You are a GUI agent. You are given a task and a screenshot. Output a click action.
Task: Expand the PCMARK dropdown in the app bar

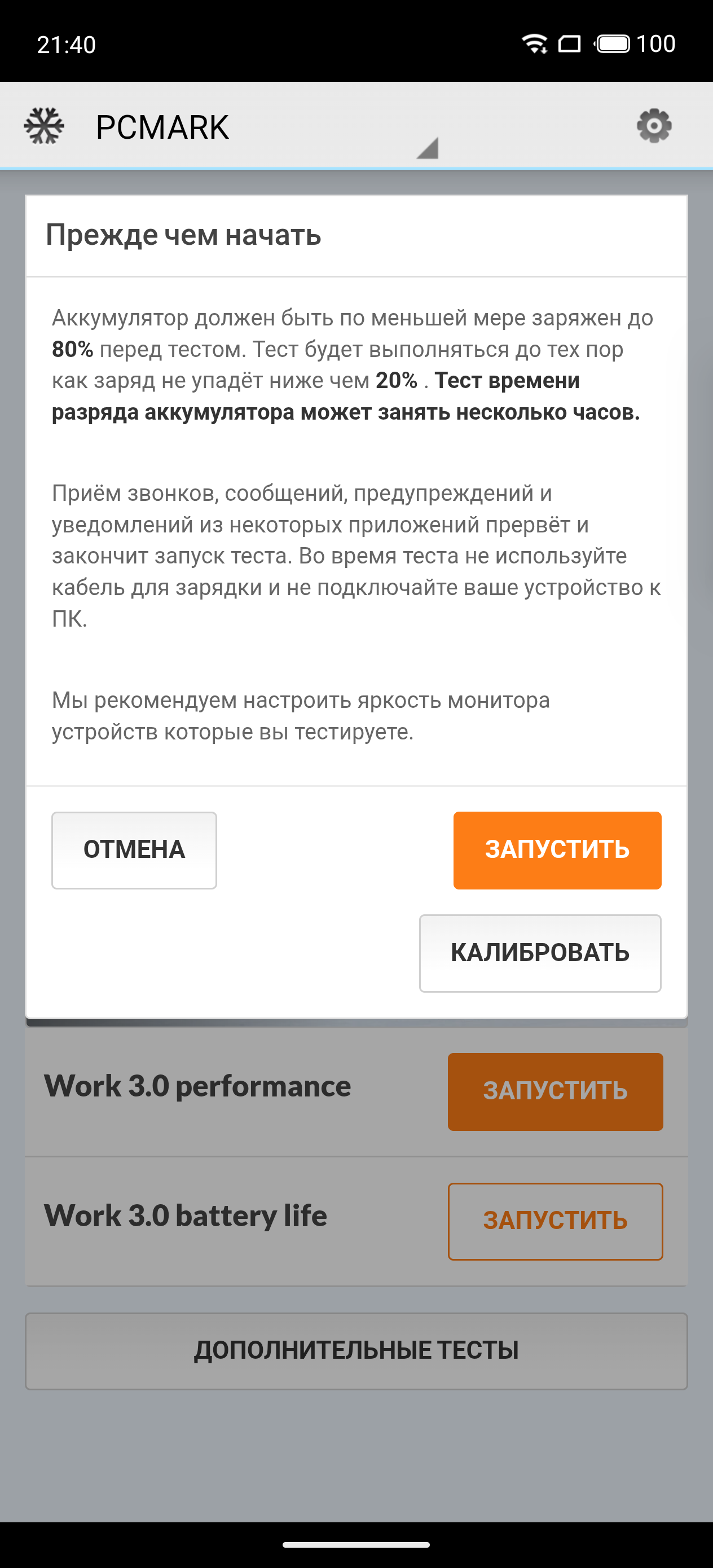coord(427,147)
